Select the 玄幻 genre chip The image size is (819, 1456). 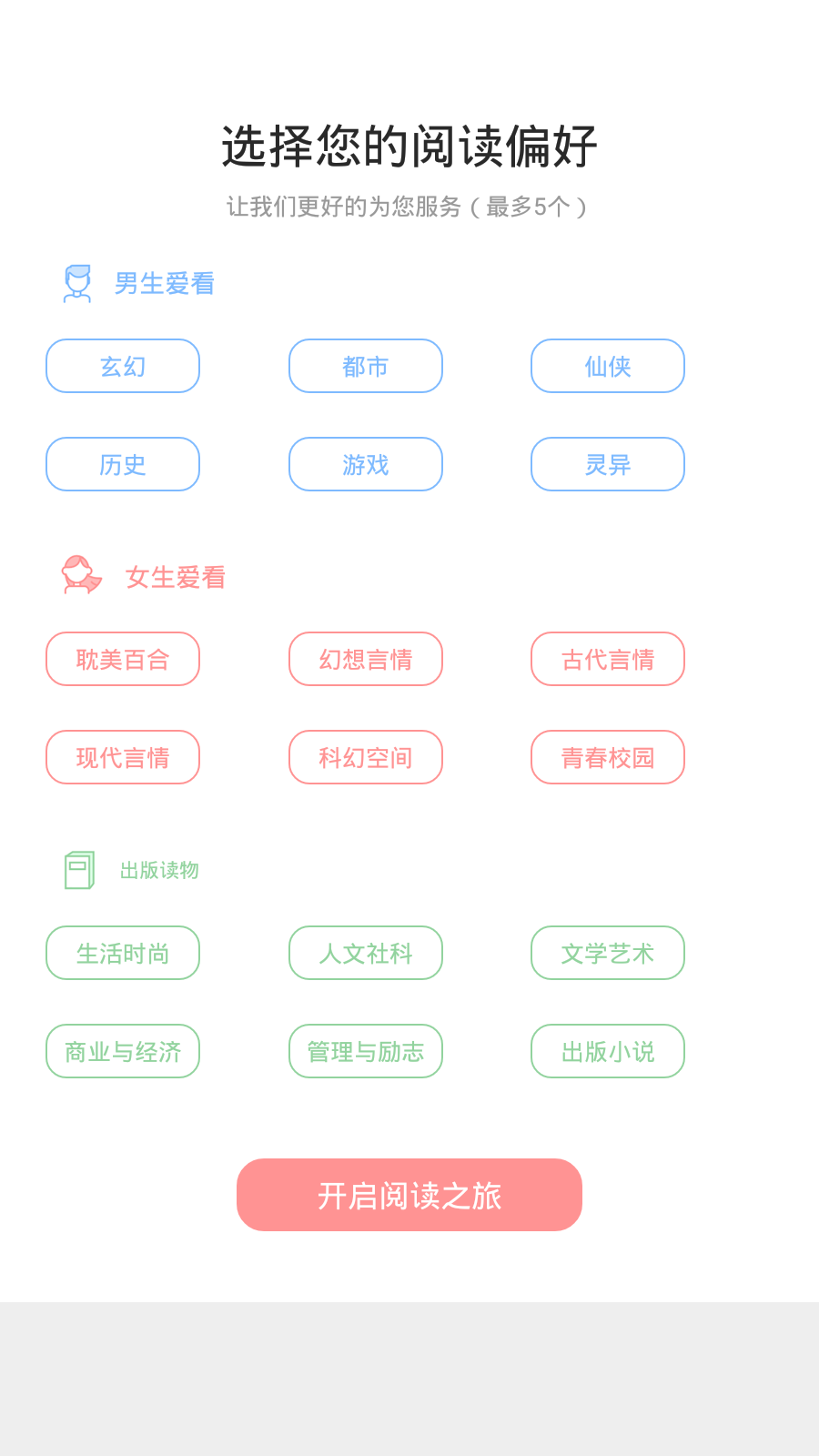[123, 366]
